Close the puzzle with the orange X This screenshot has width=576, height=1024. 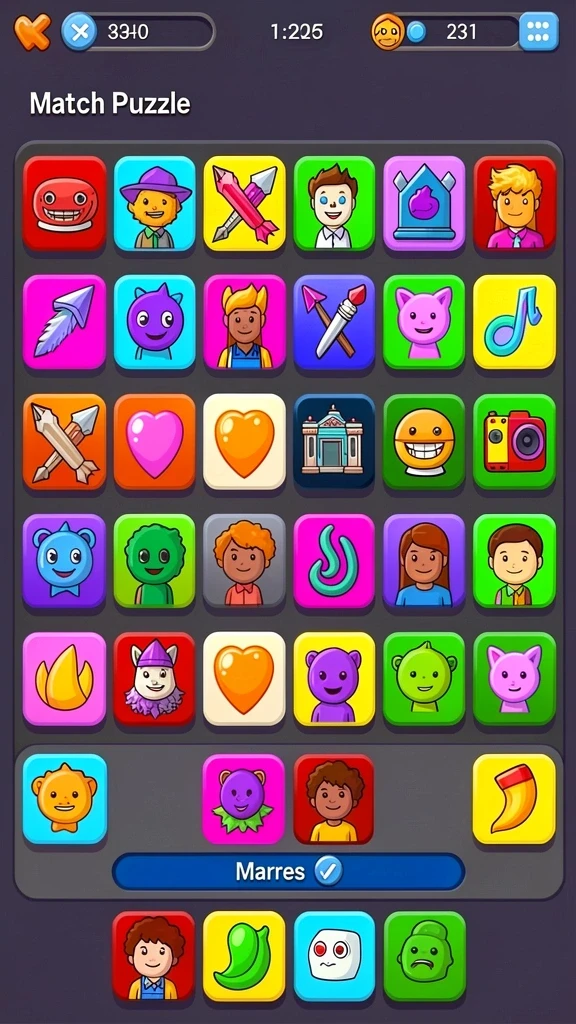(x=32, y=31)
